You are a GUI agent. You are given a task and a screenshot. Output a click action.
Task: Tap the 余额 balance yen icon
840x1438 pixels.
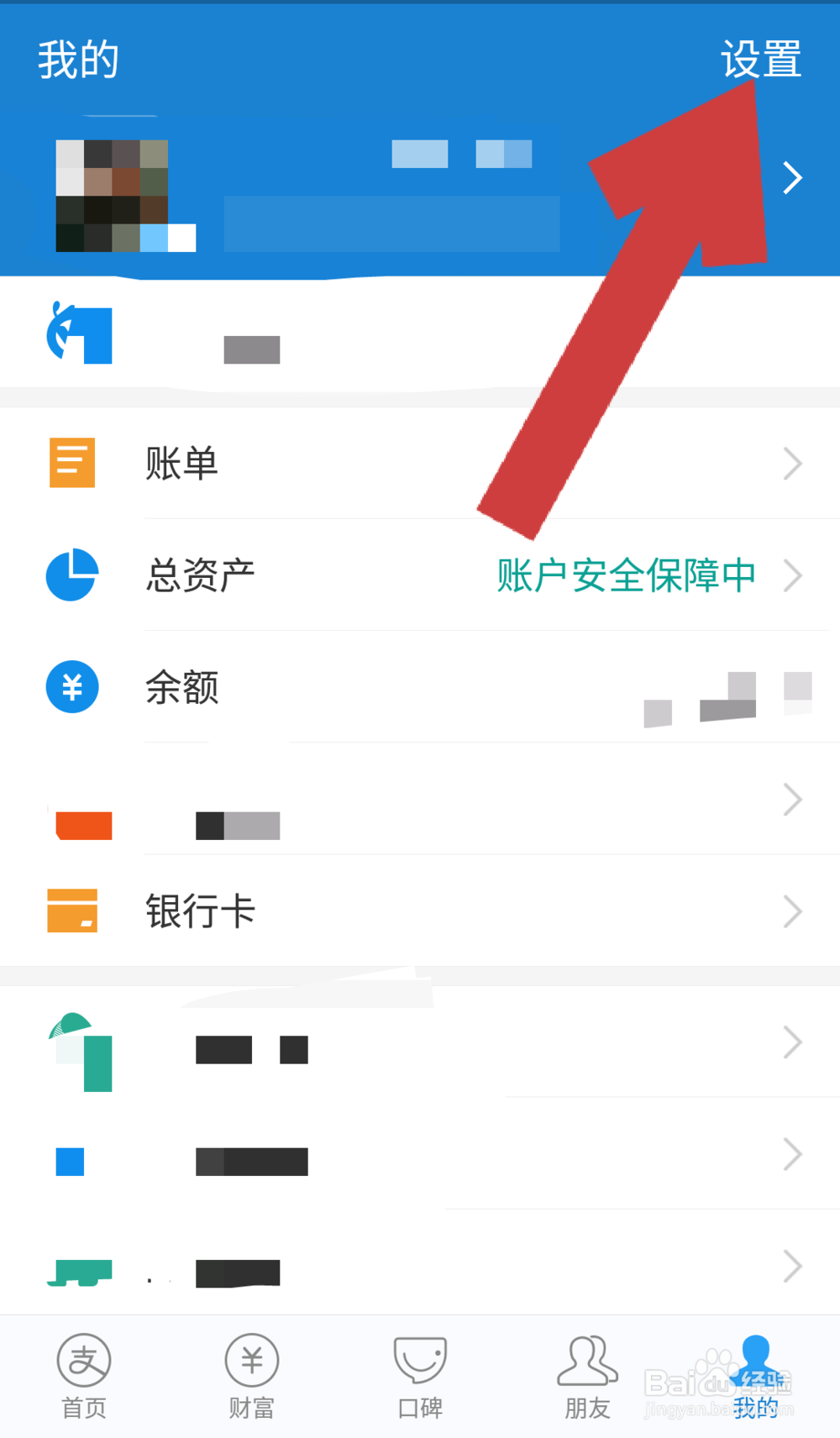point(71,686)
